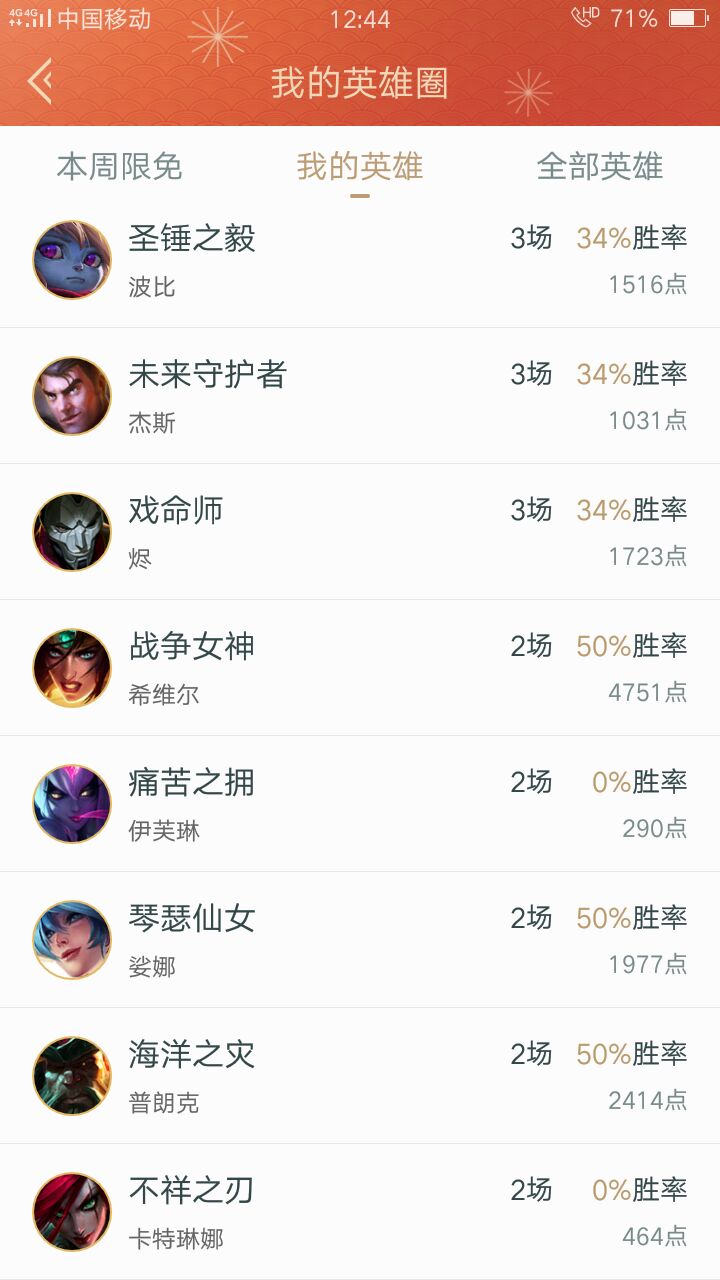Image resolution: width=720 pixels, height=1280 pixels.
Task: Open the 全部英雄 tab
Action: point(599,166)
